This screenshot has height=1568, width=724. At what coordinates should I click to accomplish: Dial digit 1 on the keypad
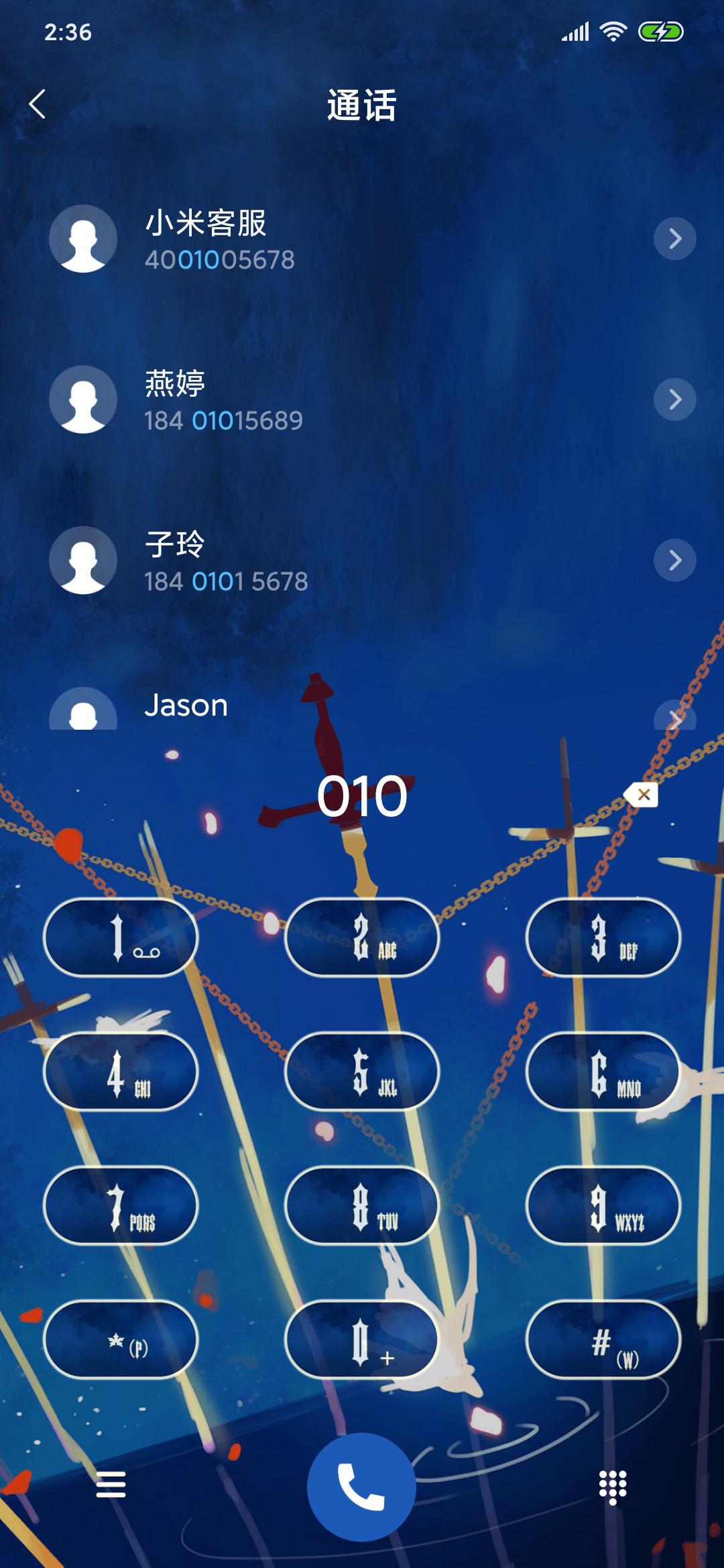121,937
